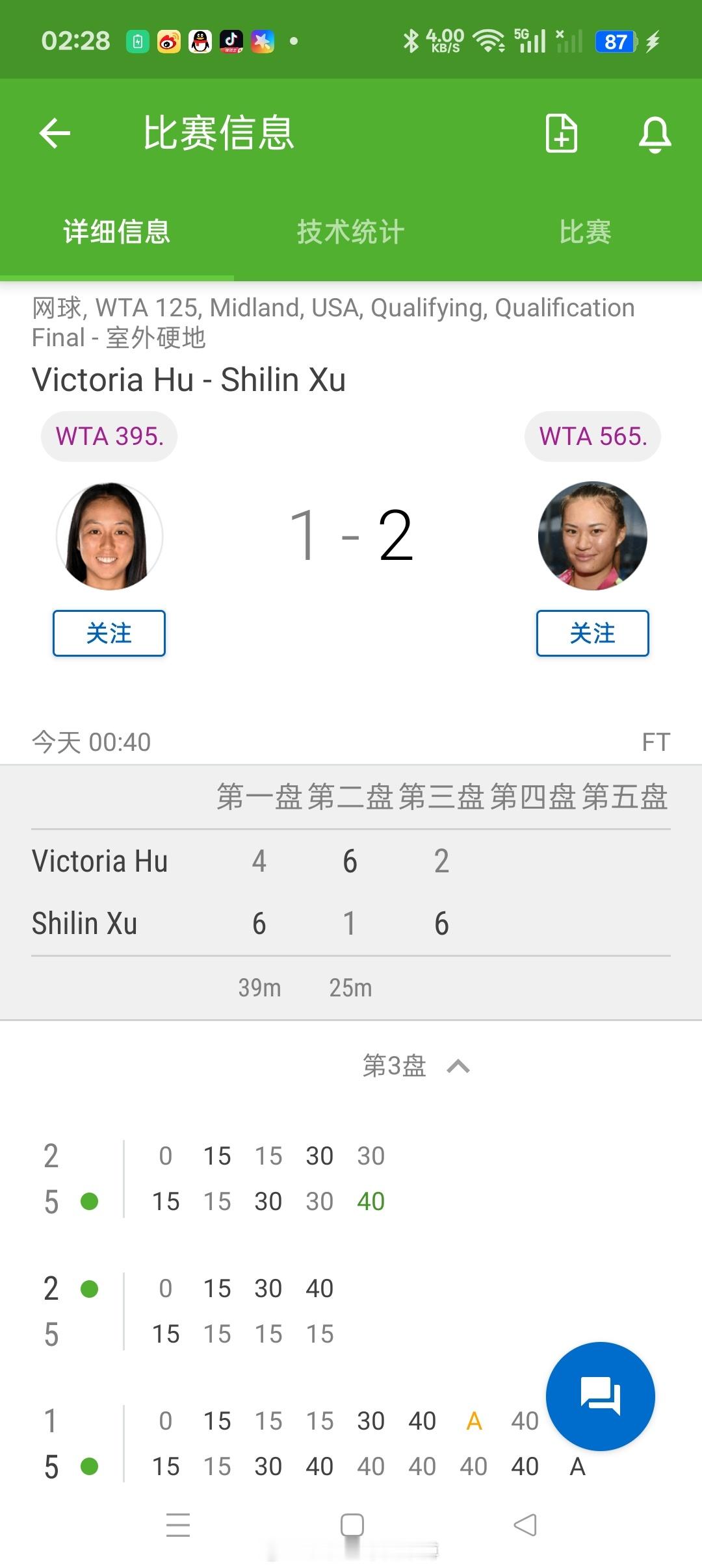Select the 详细信息 tab
The image size is (702, 1568).
[x=116, y=232]
